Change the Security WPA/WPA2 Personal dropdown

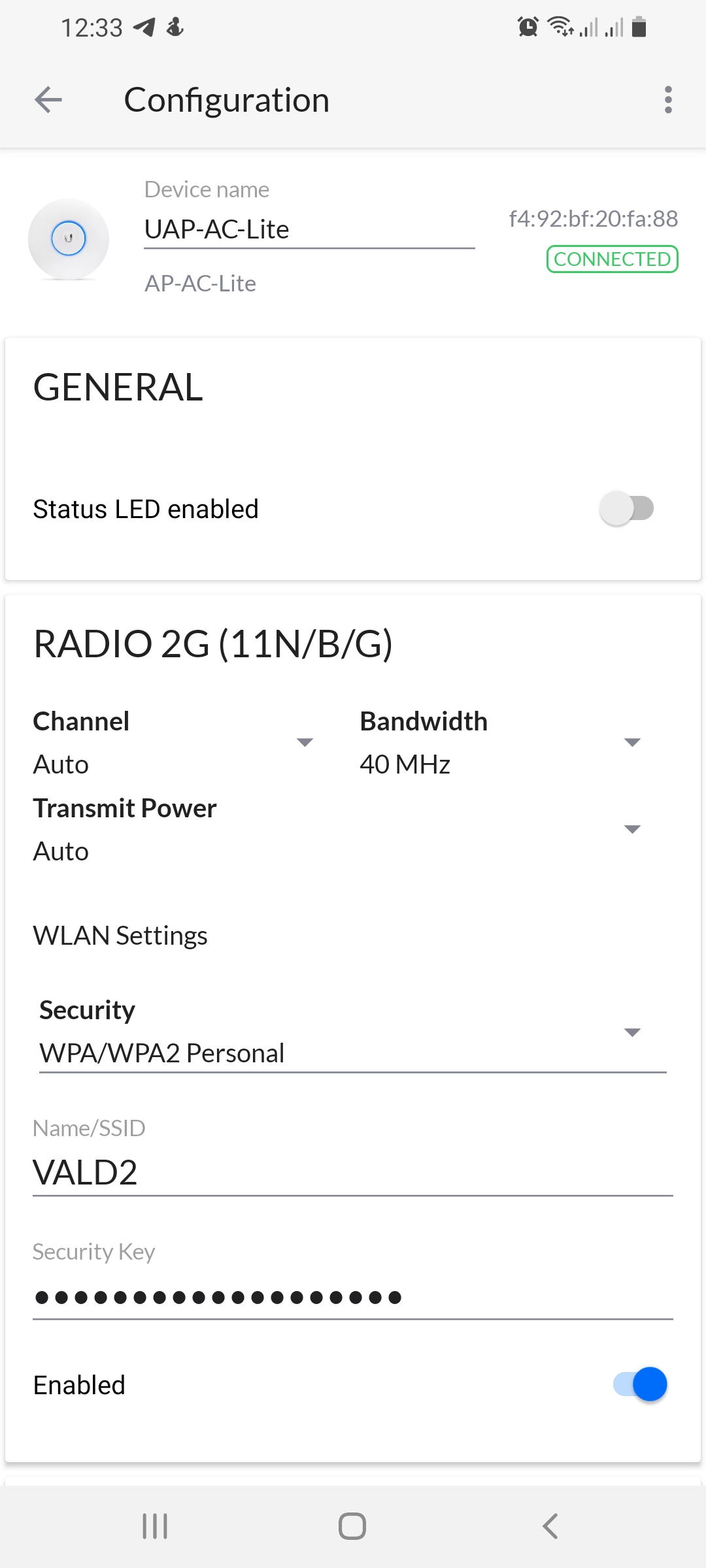tap(353, 1034)
